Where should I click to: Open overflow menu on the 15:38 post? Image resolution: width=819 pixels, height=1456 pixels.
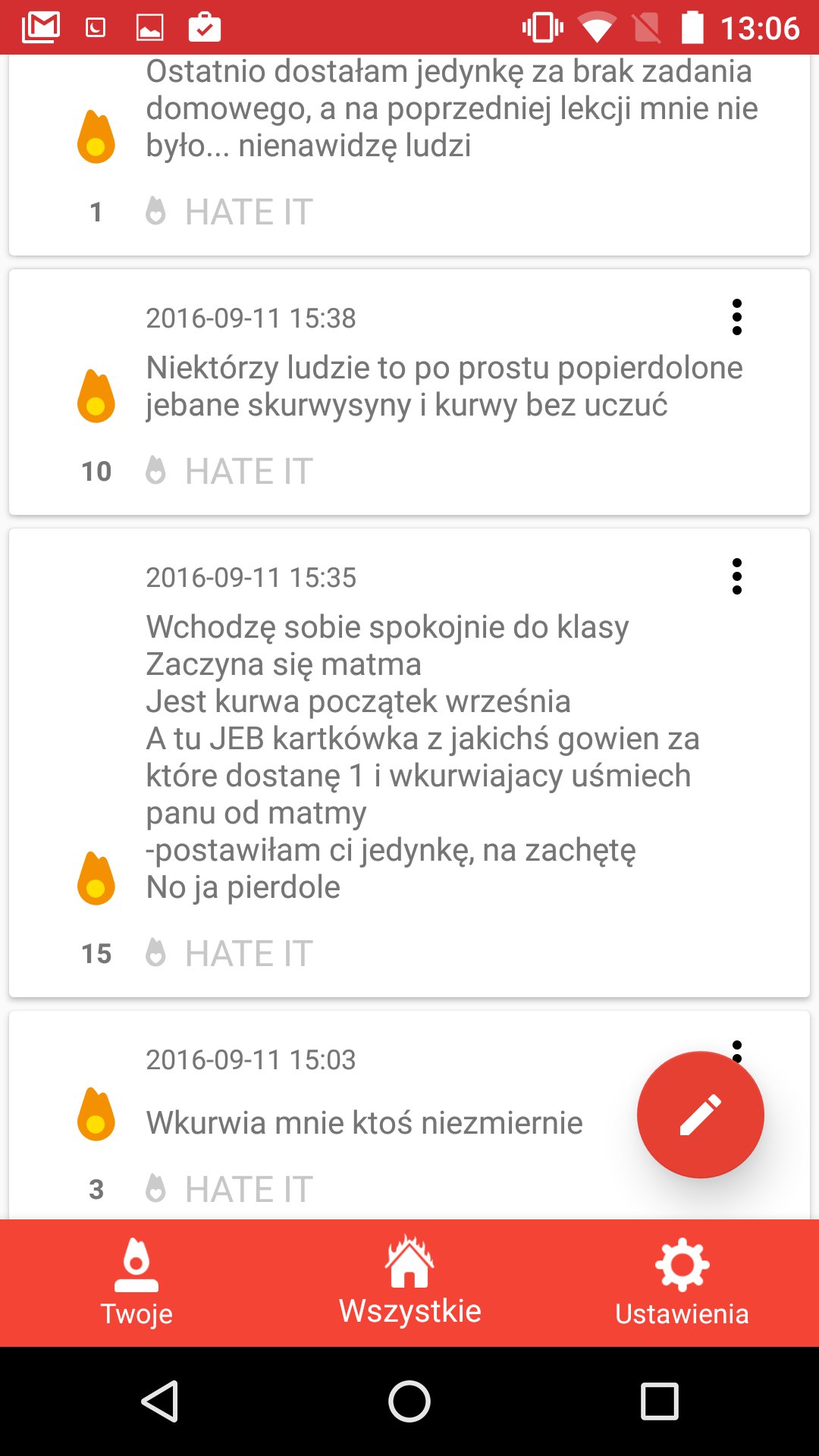pos(736,317)
